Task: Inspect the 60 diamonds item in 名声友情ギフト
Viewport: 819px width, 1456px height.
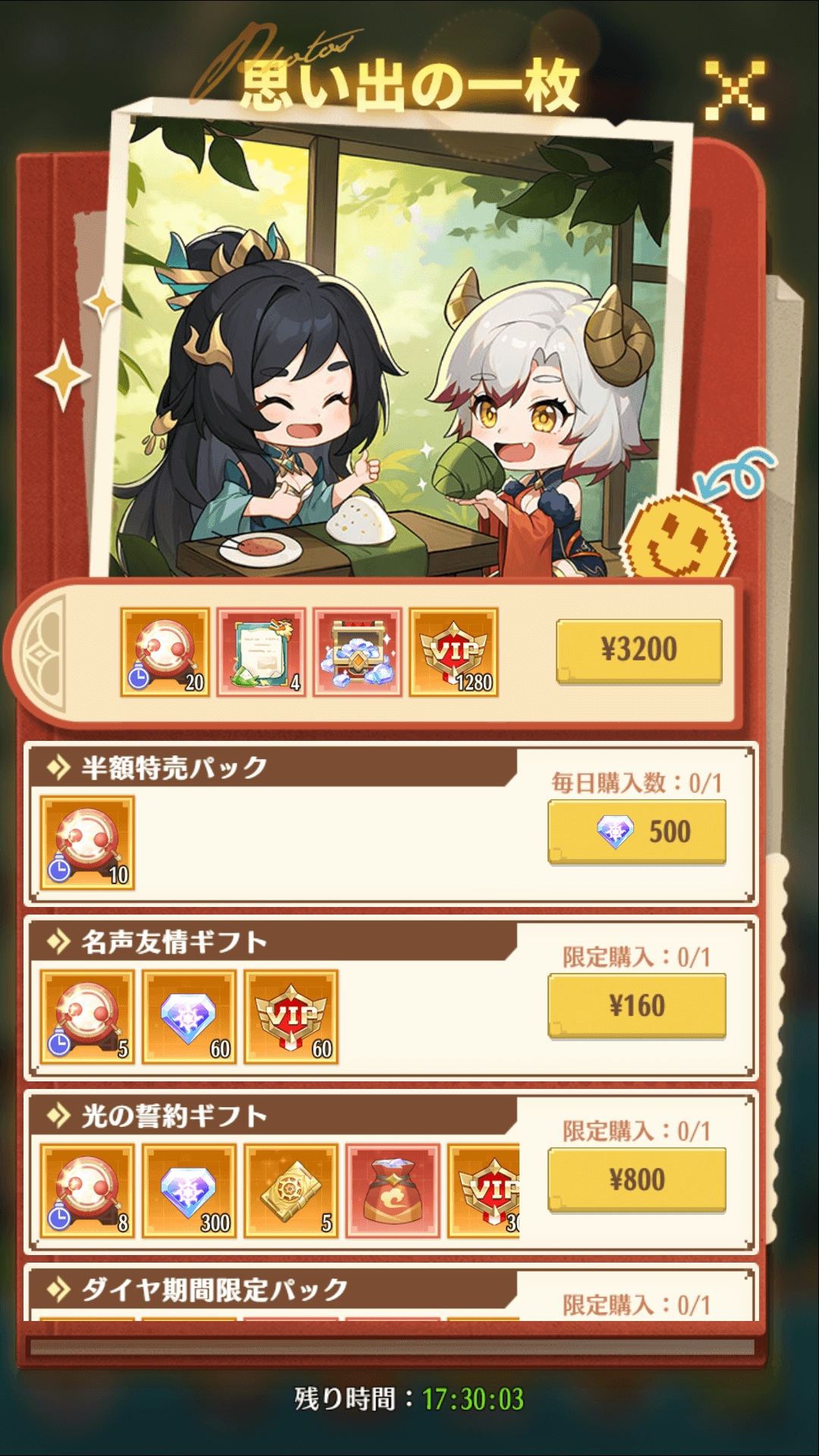Action: point(190,1017)
